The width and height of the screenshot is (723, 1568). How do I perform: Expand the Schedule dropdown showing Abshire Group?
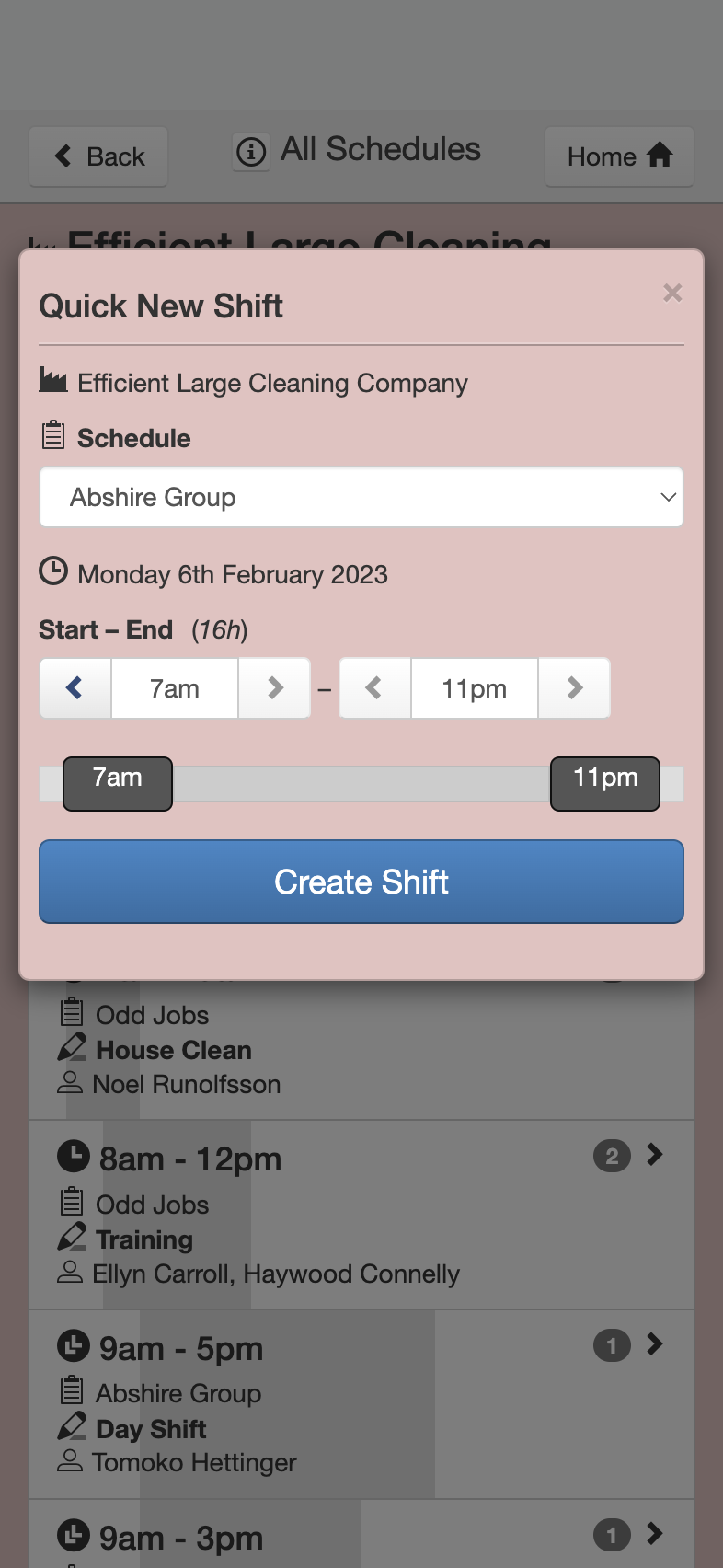click(361, 497)
